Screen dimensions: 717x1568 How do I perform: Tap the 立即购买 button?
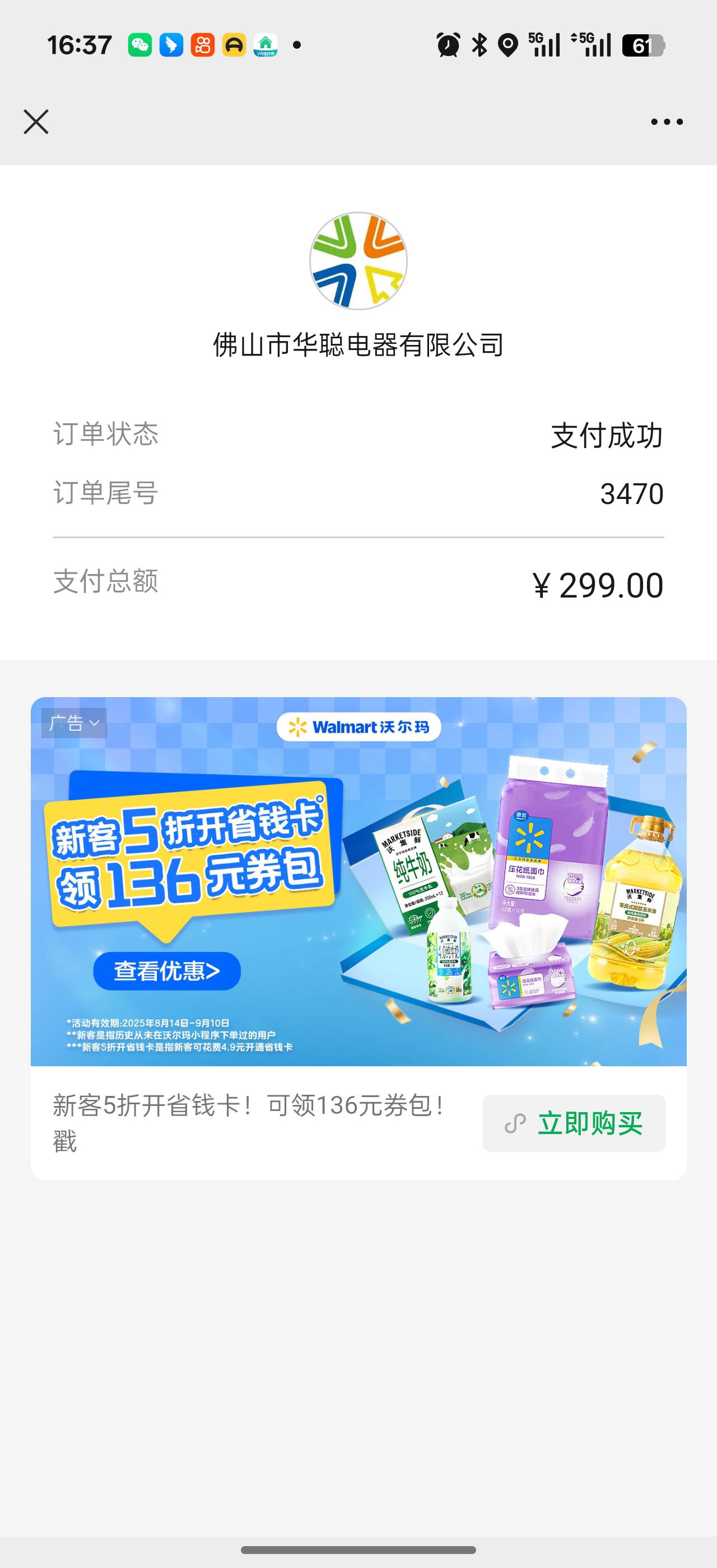(x=574, y=1123)
